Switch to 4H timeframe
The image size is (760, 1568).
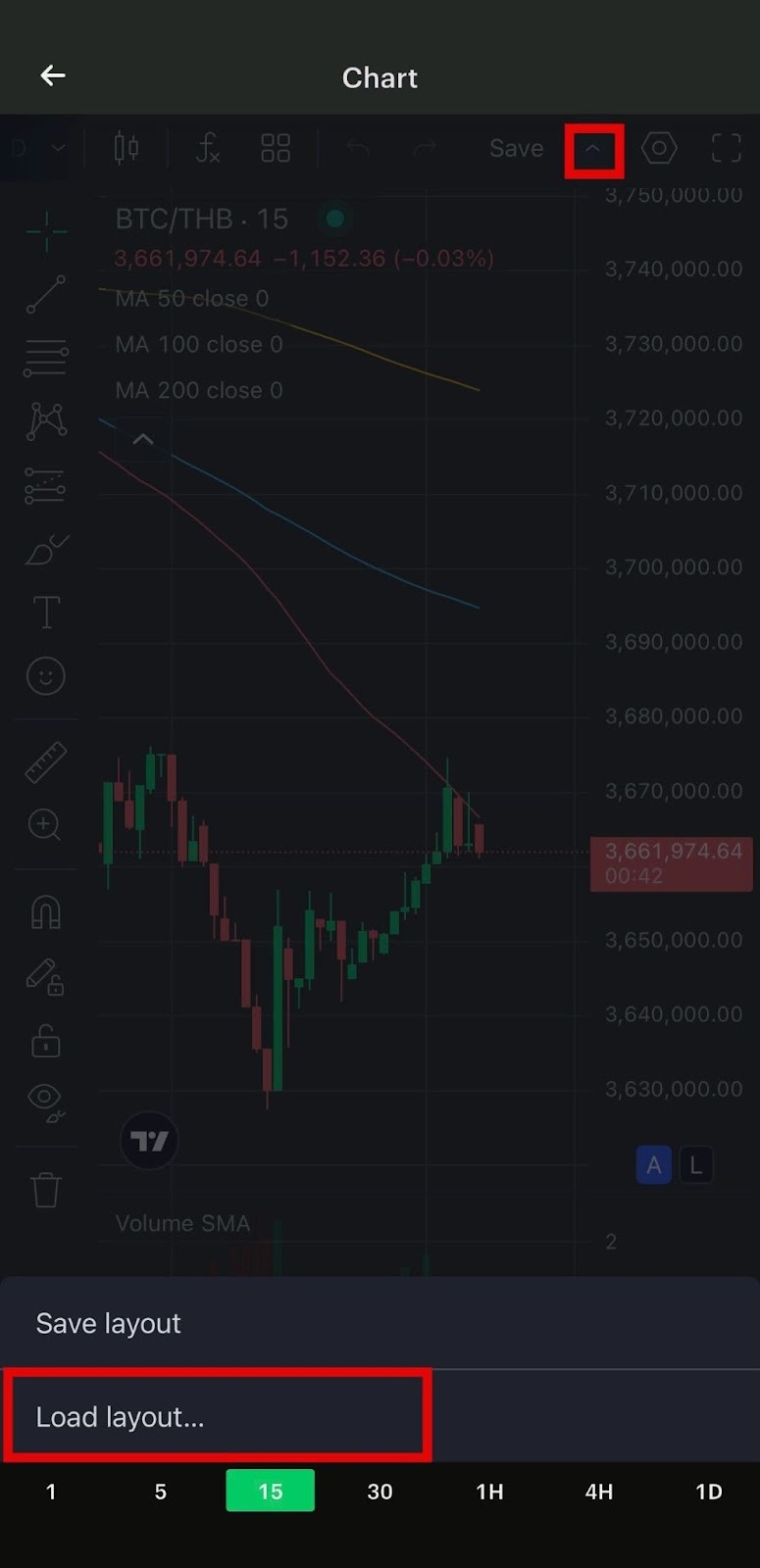coord(599,1491)
